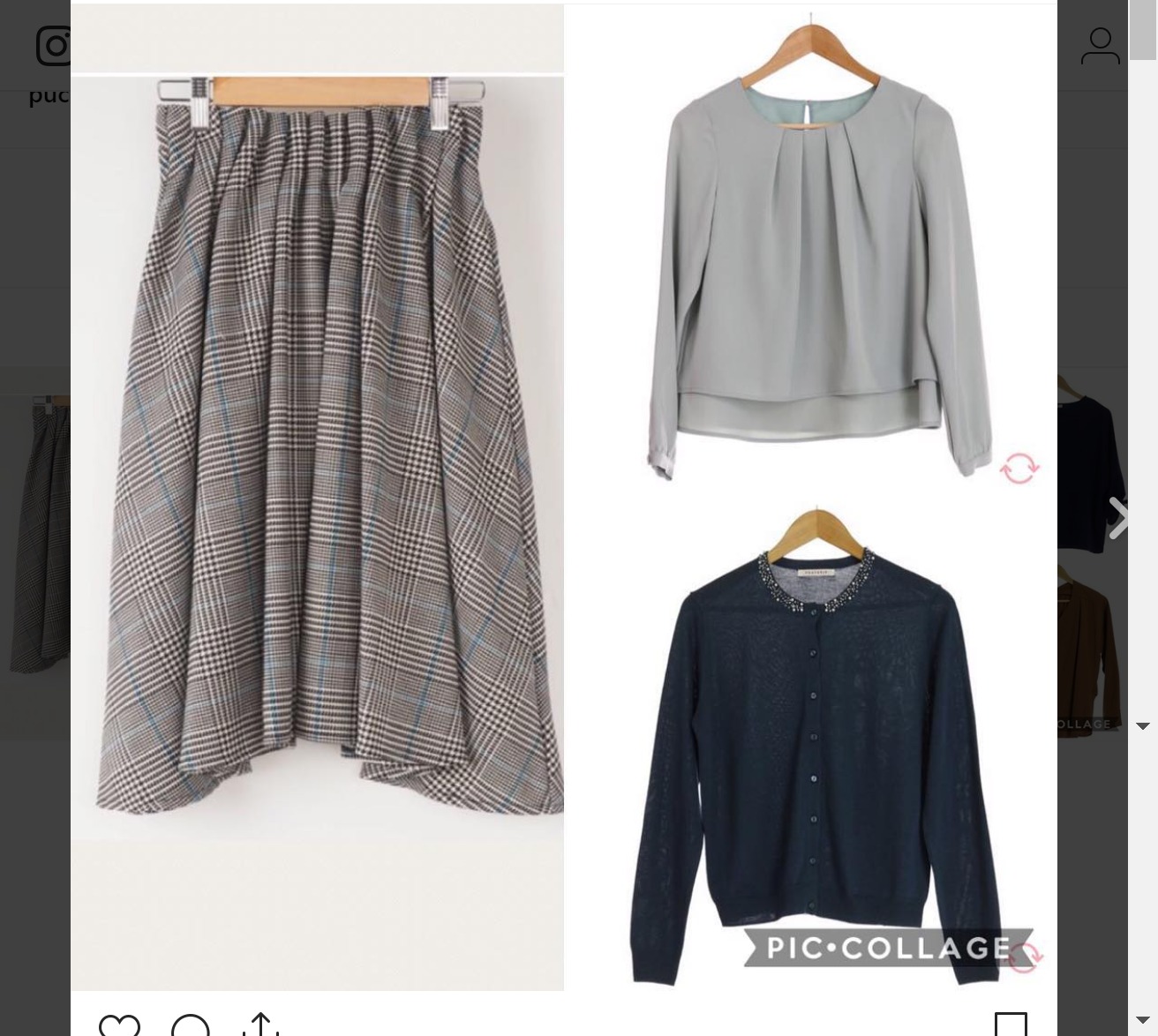This screenshot has width=1158, height=1036.
Task: Go to the next post arrow
Action: click(x=1117, y=518)
